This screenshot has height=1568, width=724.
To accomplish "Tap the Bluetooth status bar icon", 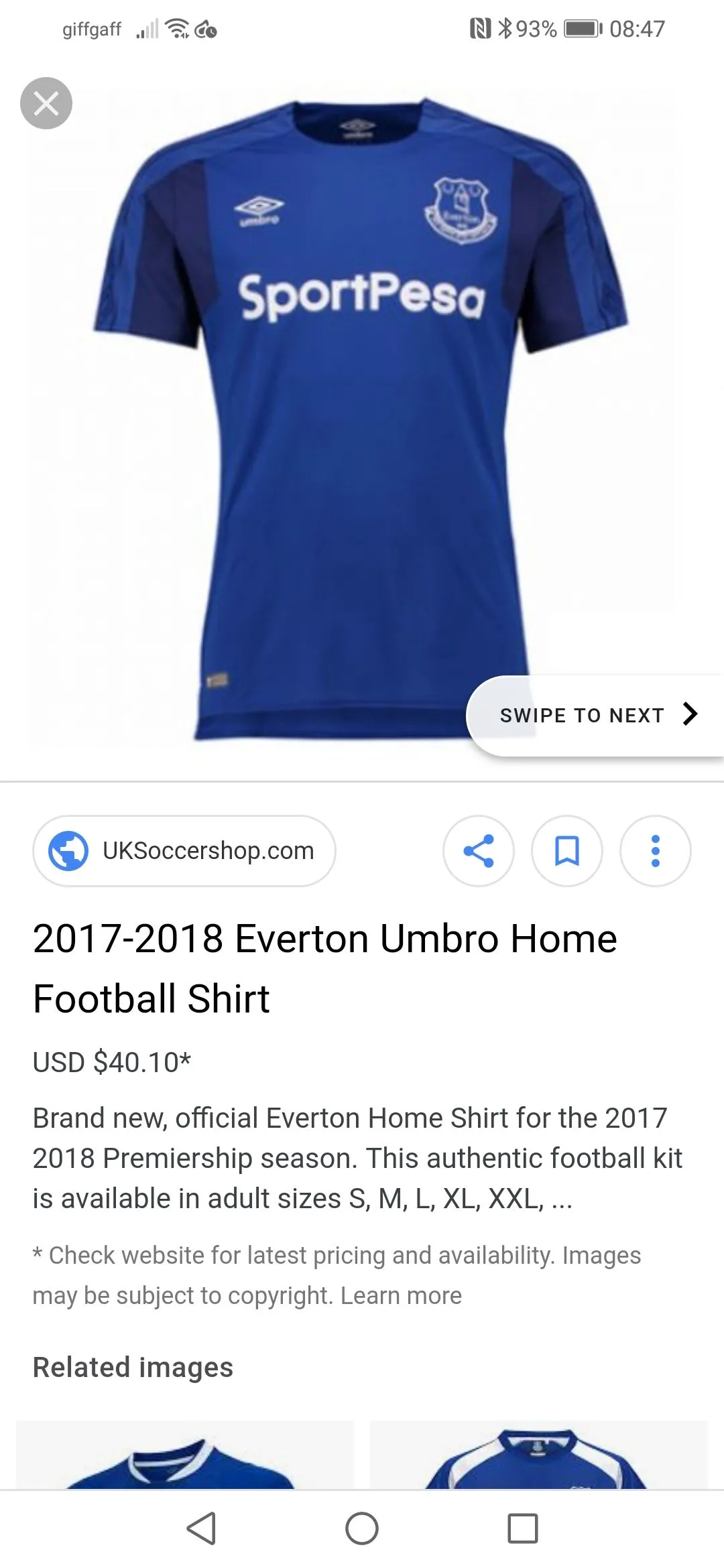I will [506, 28].
